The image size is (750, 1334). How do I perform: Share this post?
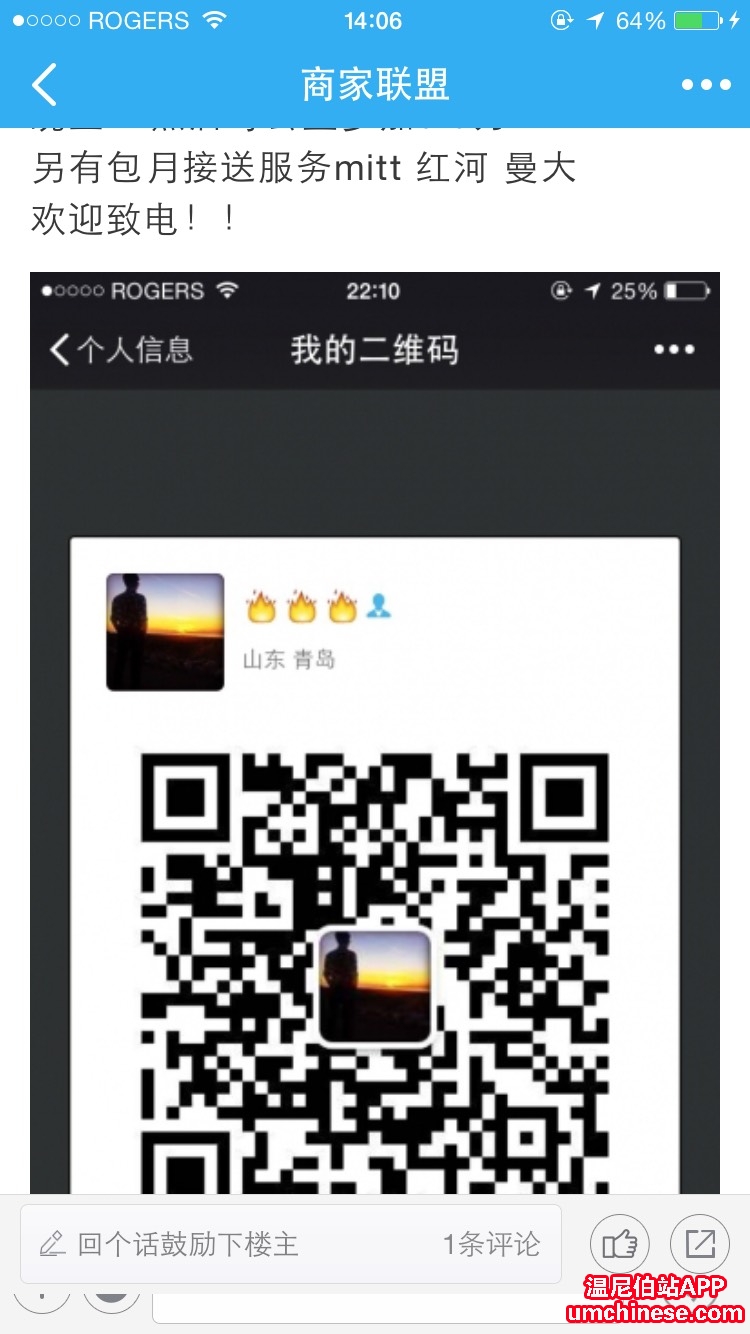[x=700, y=1244]
